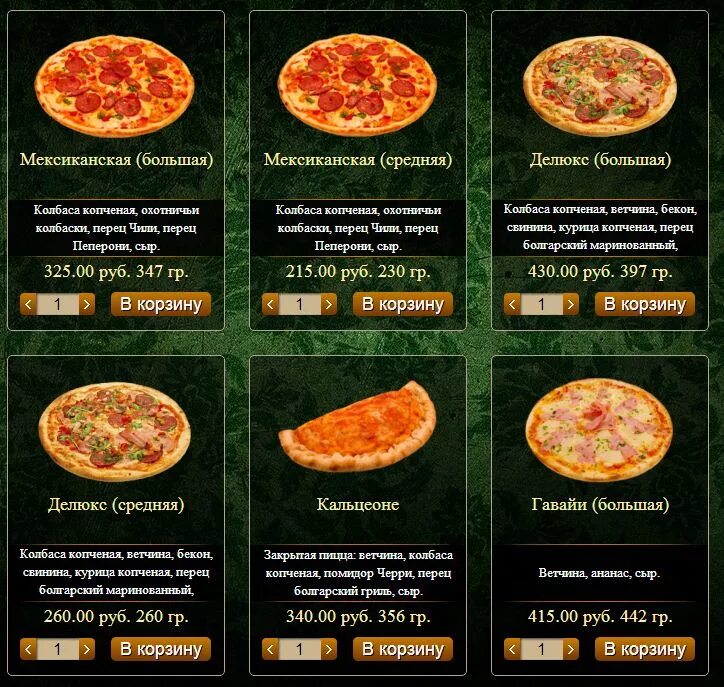Screen dimensions: 724x687
Task: Open the Кальцеоне pizza picture
Action: pos(357,427)
